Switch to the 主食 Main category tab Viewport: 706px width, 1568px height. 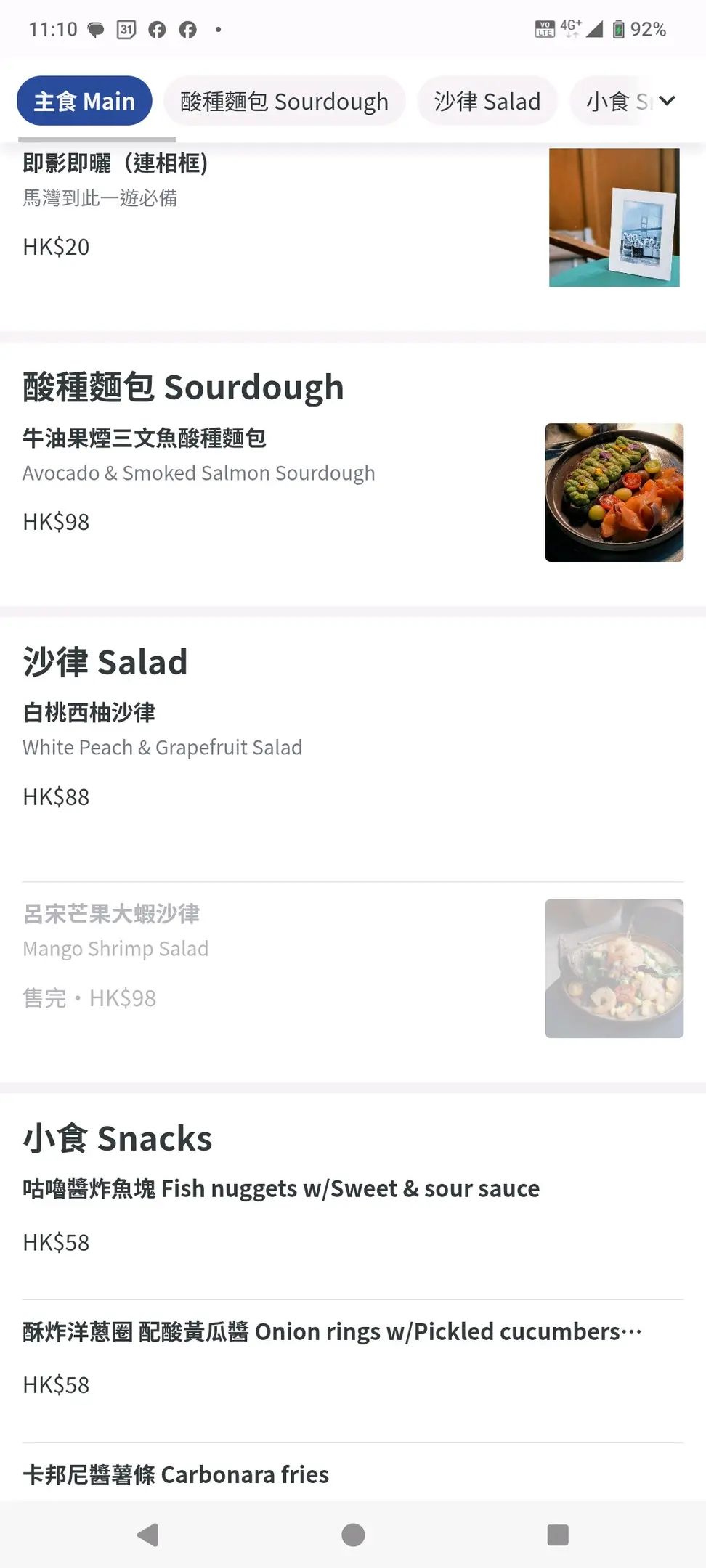click(84, 101)
